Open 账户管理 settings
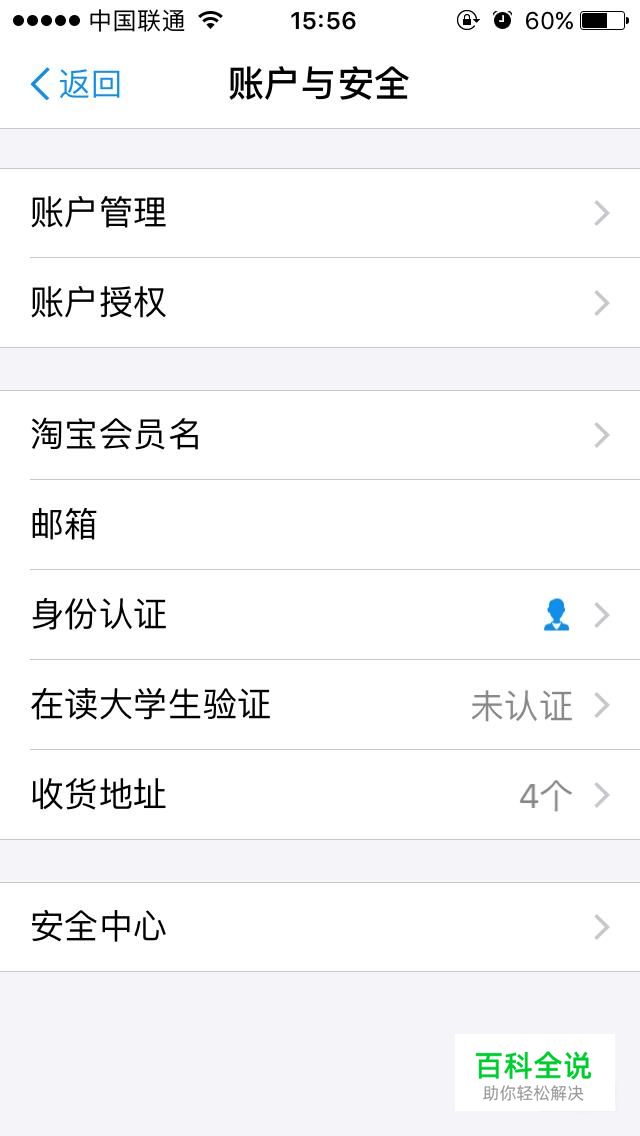 320,213
